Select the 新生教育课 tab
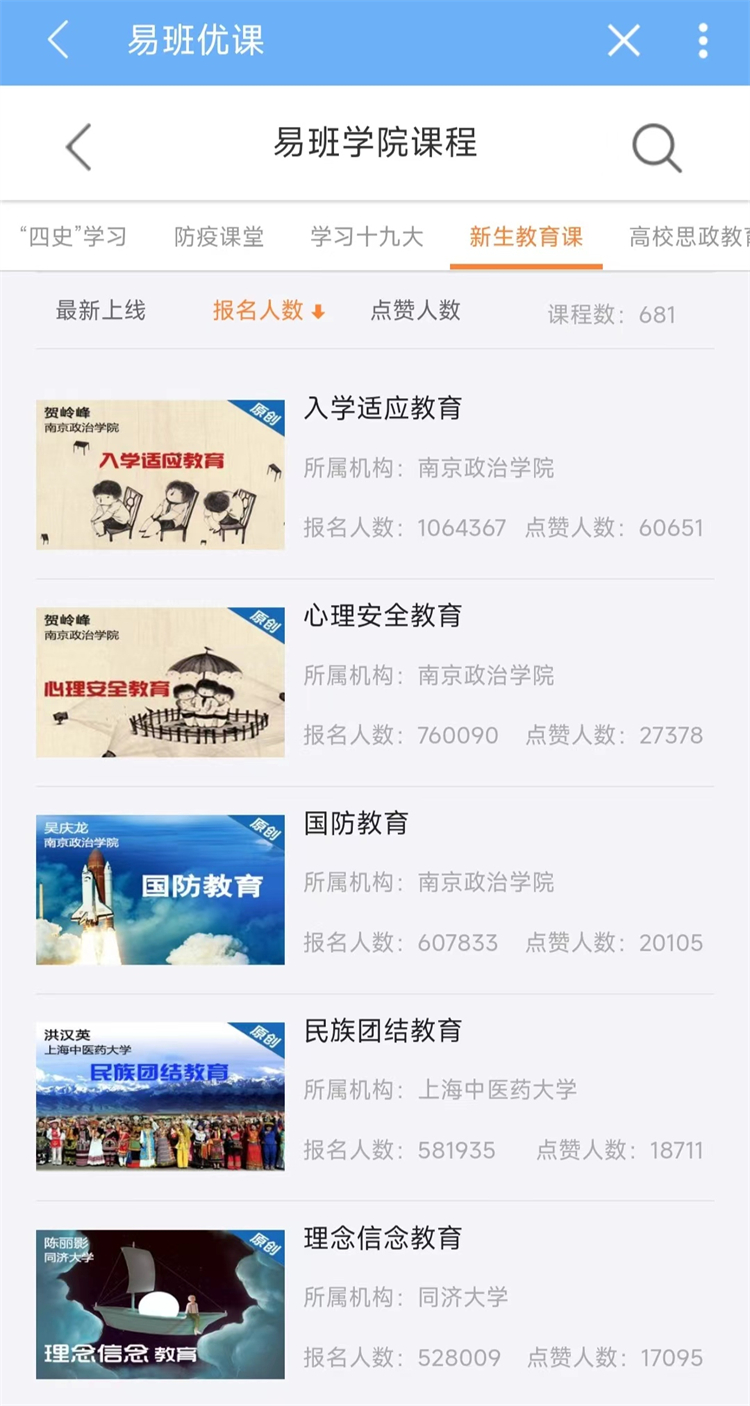 pos(526,237)
